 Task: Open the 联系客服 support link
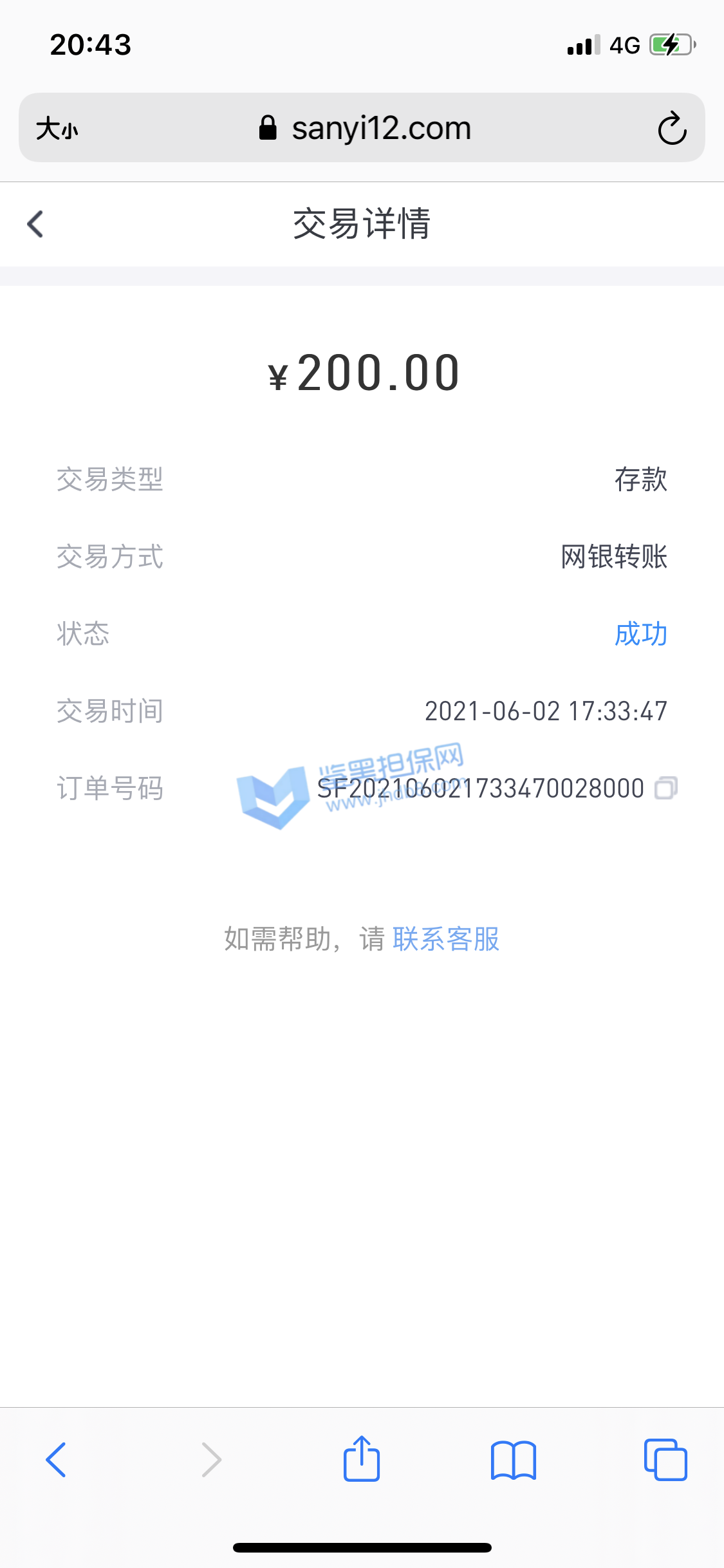point(445,939)
